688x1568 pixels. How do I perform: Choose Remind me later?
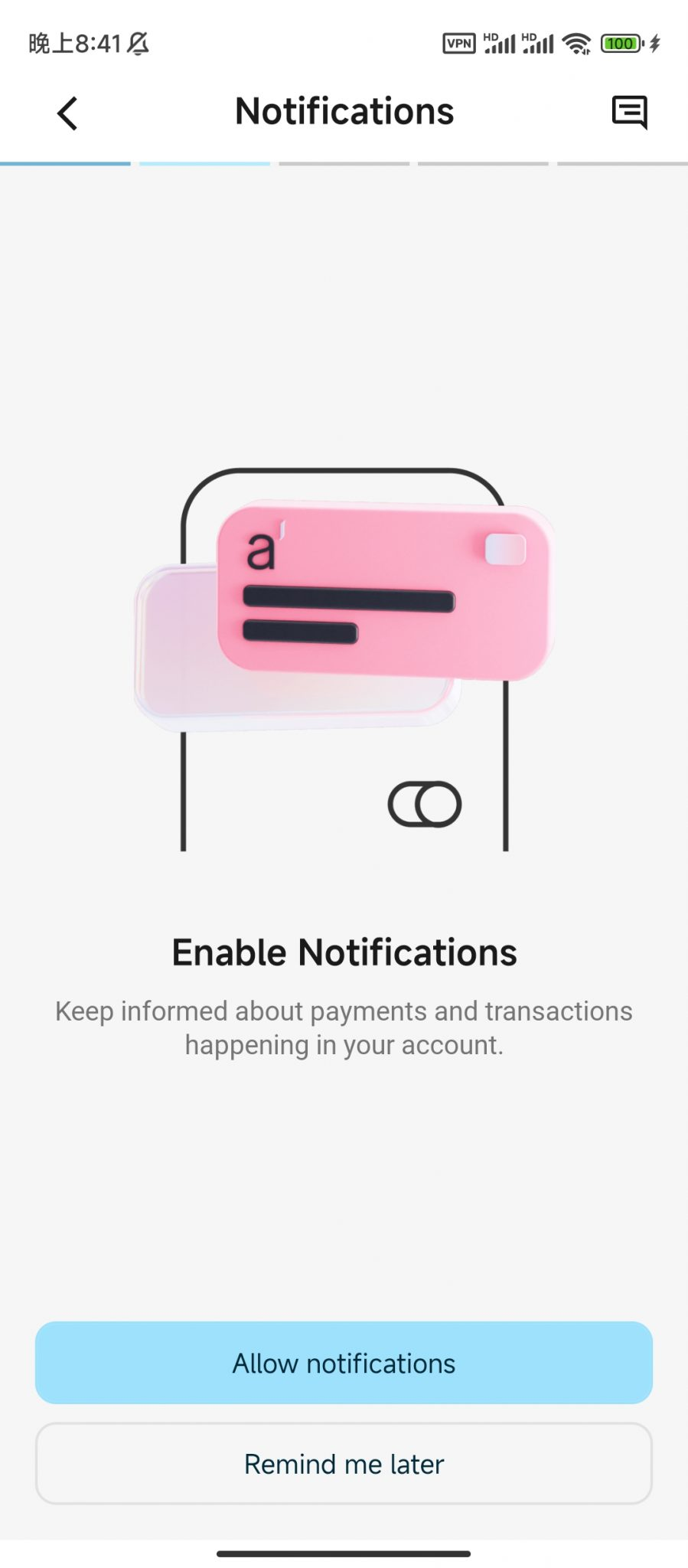[344, 1463]
